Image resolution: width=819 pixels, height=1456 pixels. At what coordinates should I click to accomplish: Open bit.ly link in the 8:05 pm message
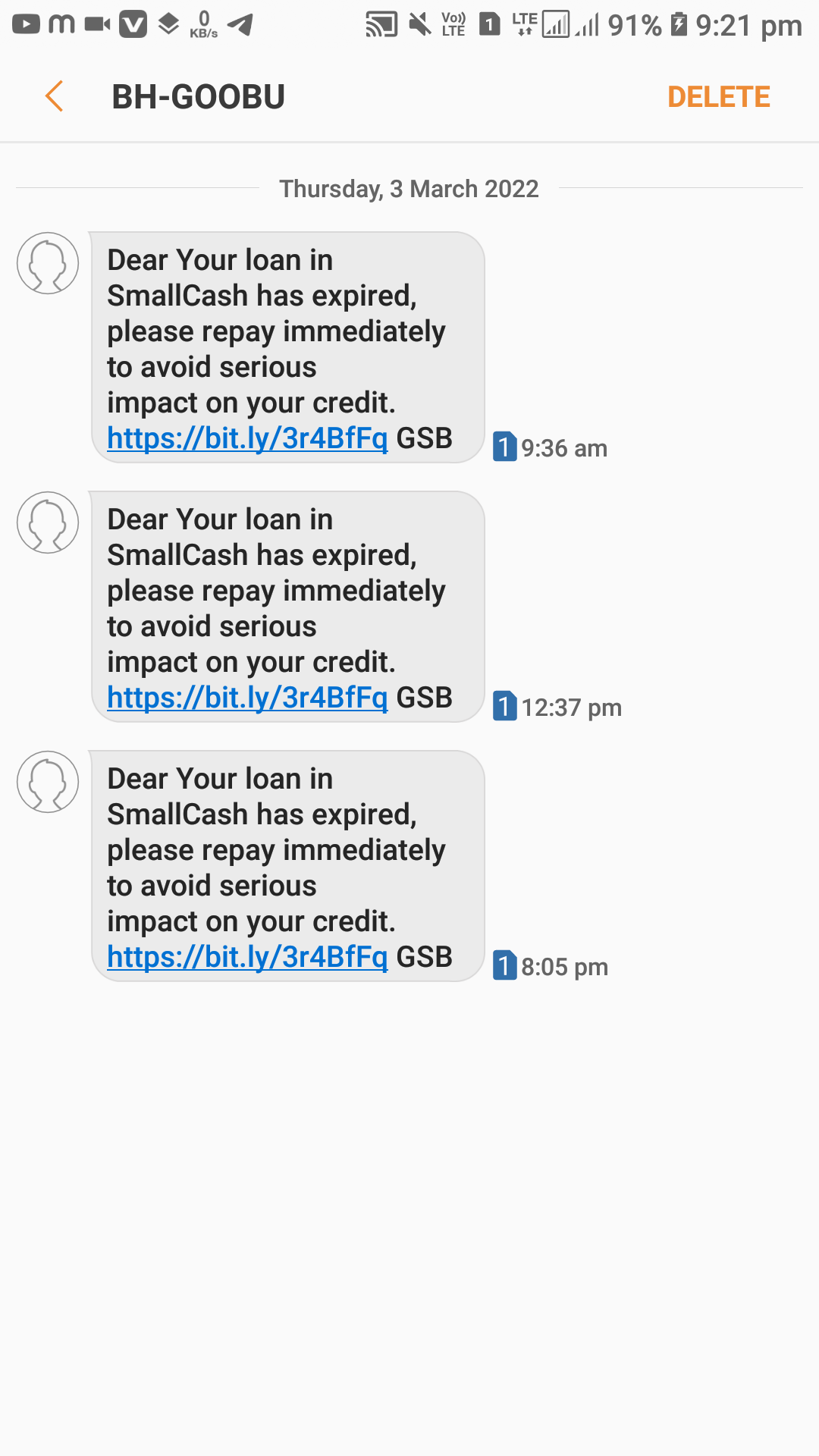click(x=247, y=957)
